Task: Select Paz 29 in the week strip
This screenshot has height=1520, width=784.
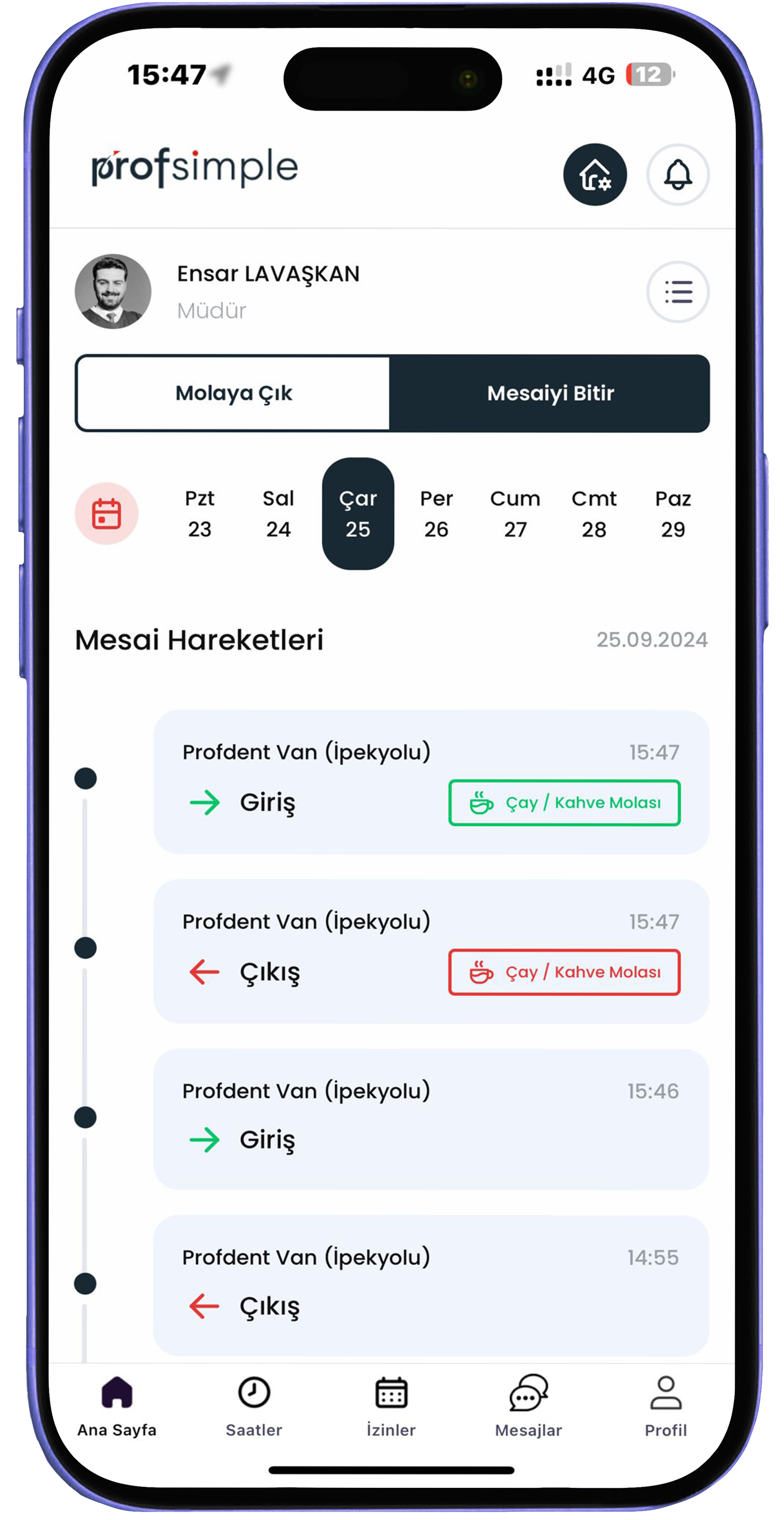Action: (x=672, y=513)
